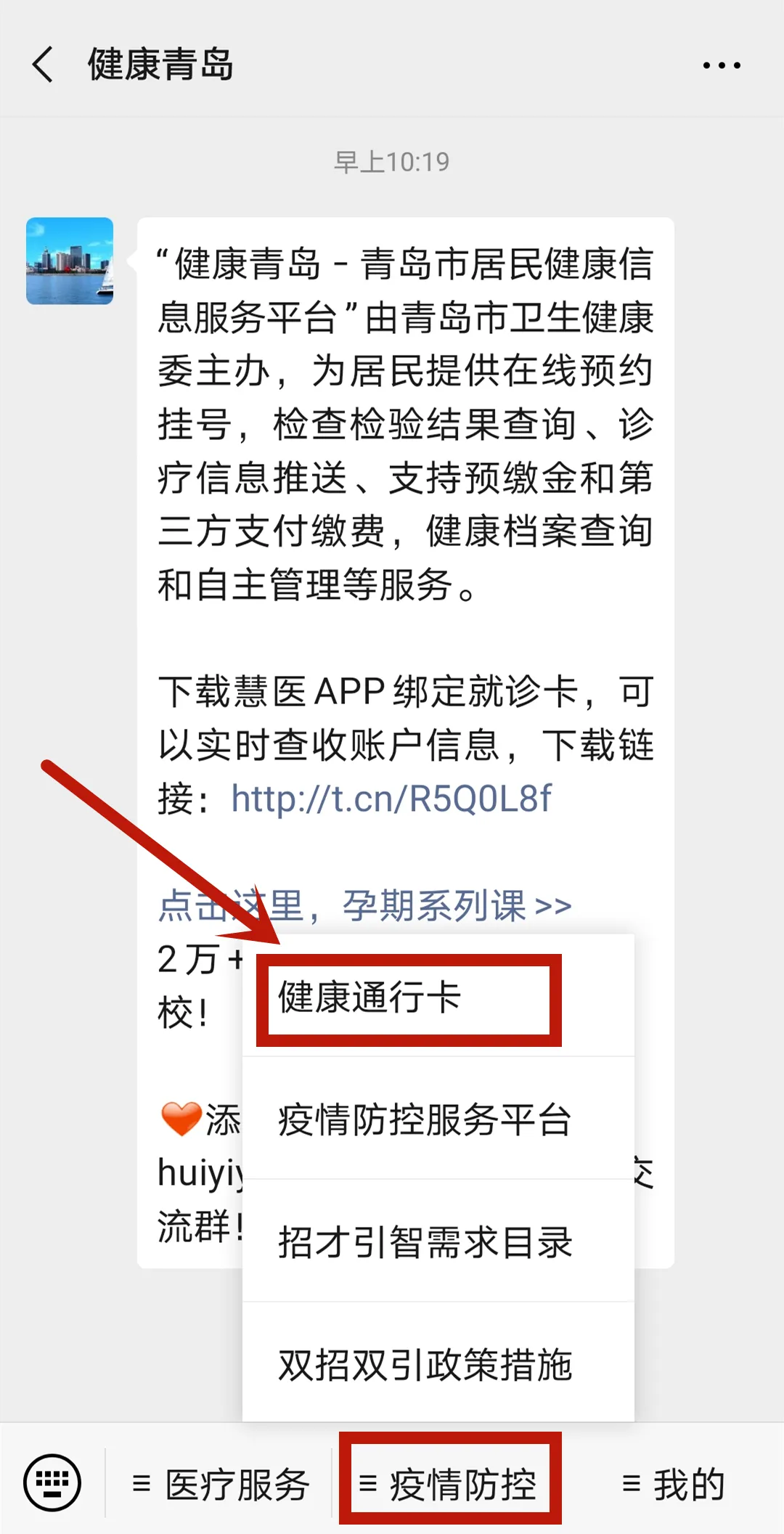
Task: Open 疫情防控服务平台 menu item
Action: coord(425,1119)
